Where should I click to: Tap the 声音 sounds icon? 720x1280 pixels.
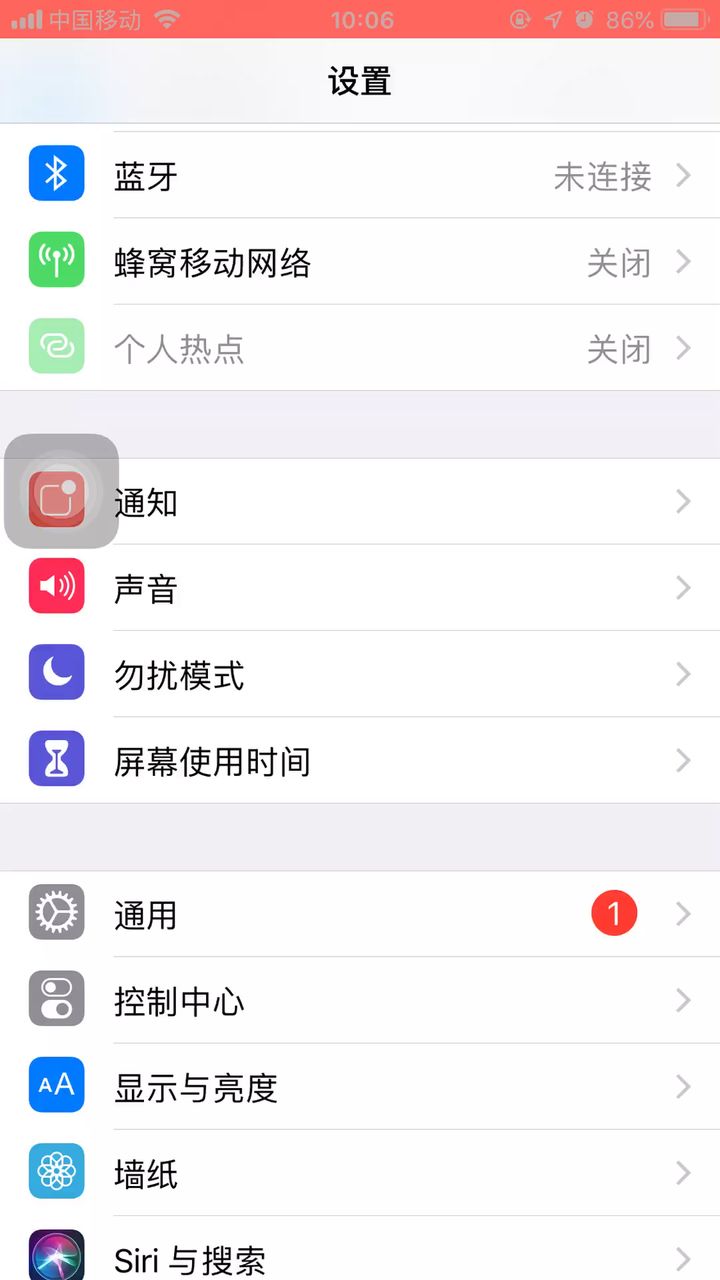[x=56, y=588]
